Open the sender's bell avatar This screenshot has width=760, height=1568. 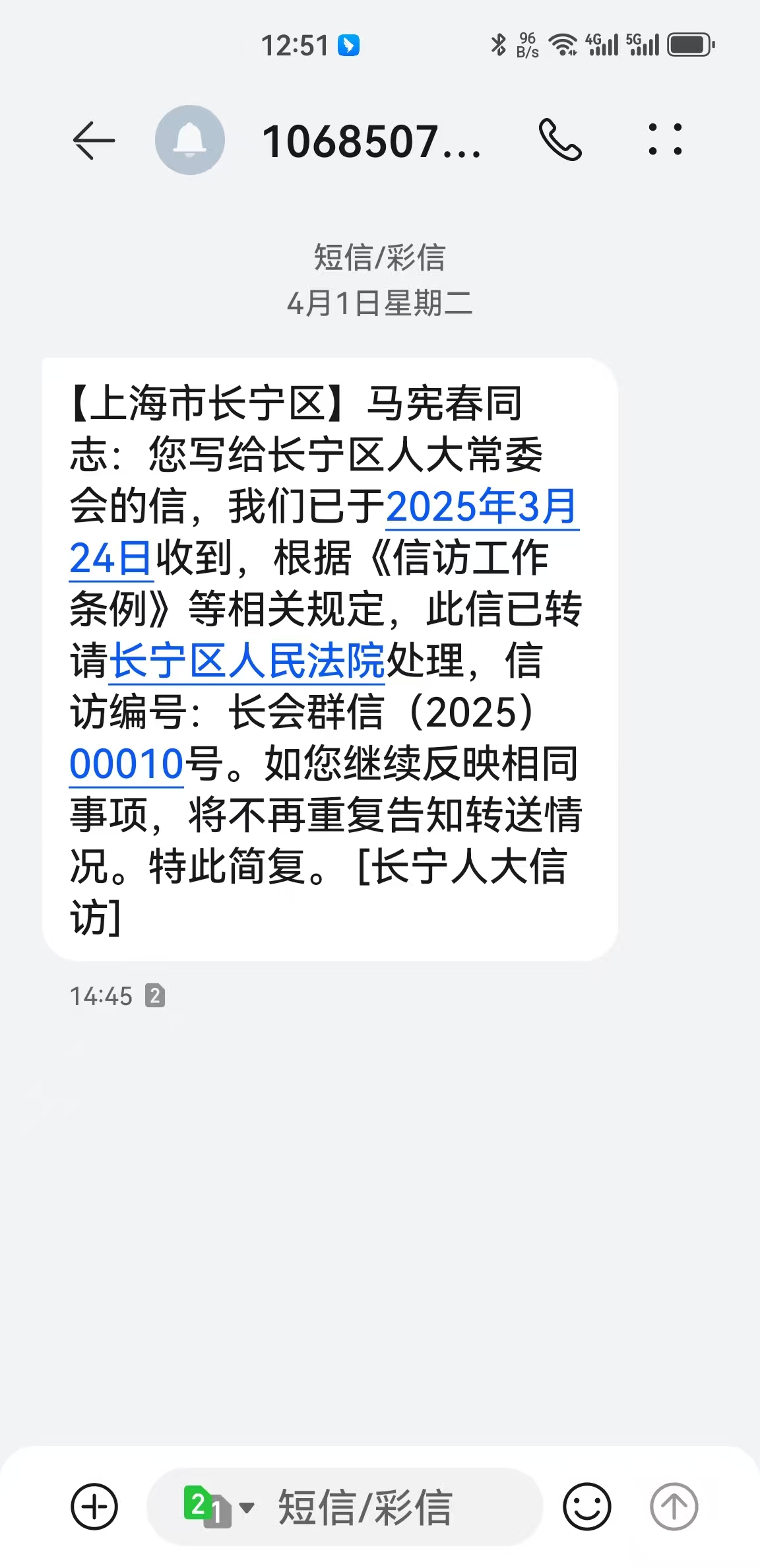pos(190,141)
